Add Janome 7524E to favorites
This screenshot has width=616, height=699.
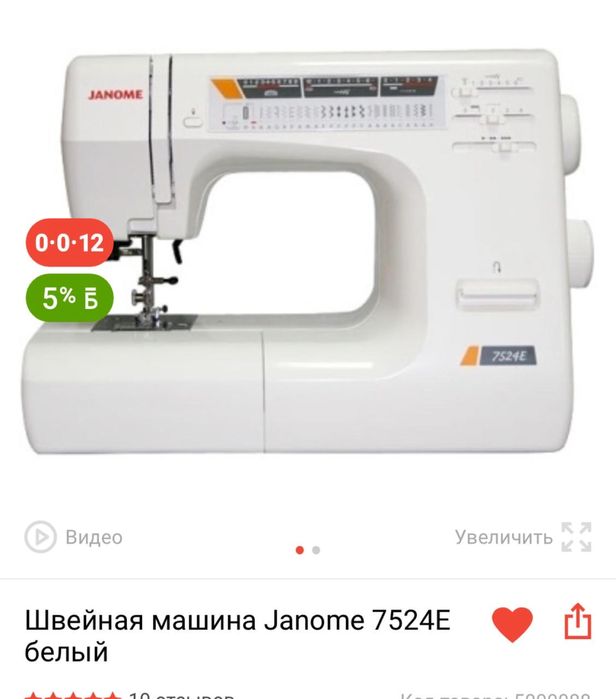513,625
